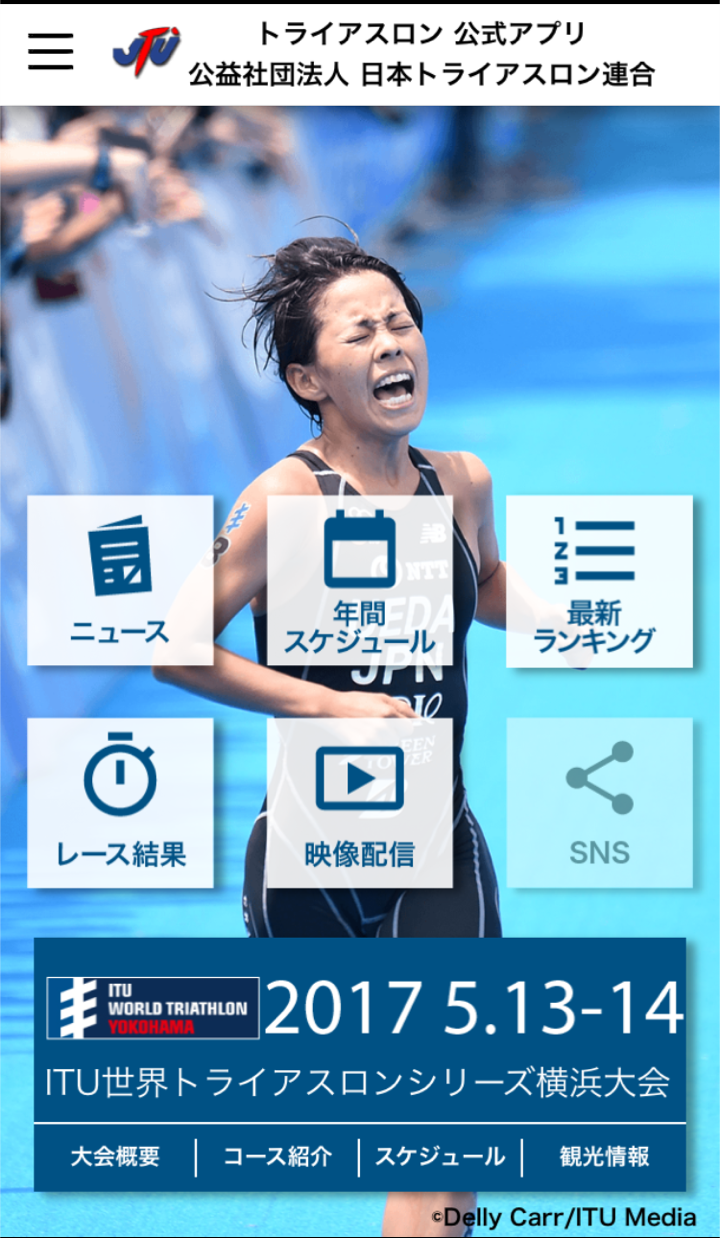Open 映像配信 video streaming
720x1238 pixels.
pyautogui.click(x=359, y=802)
